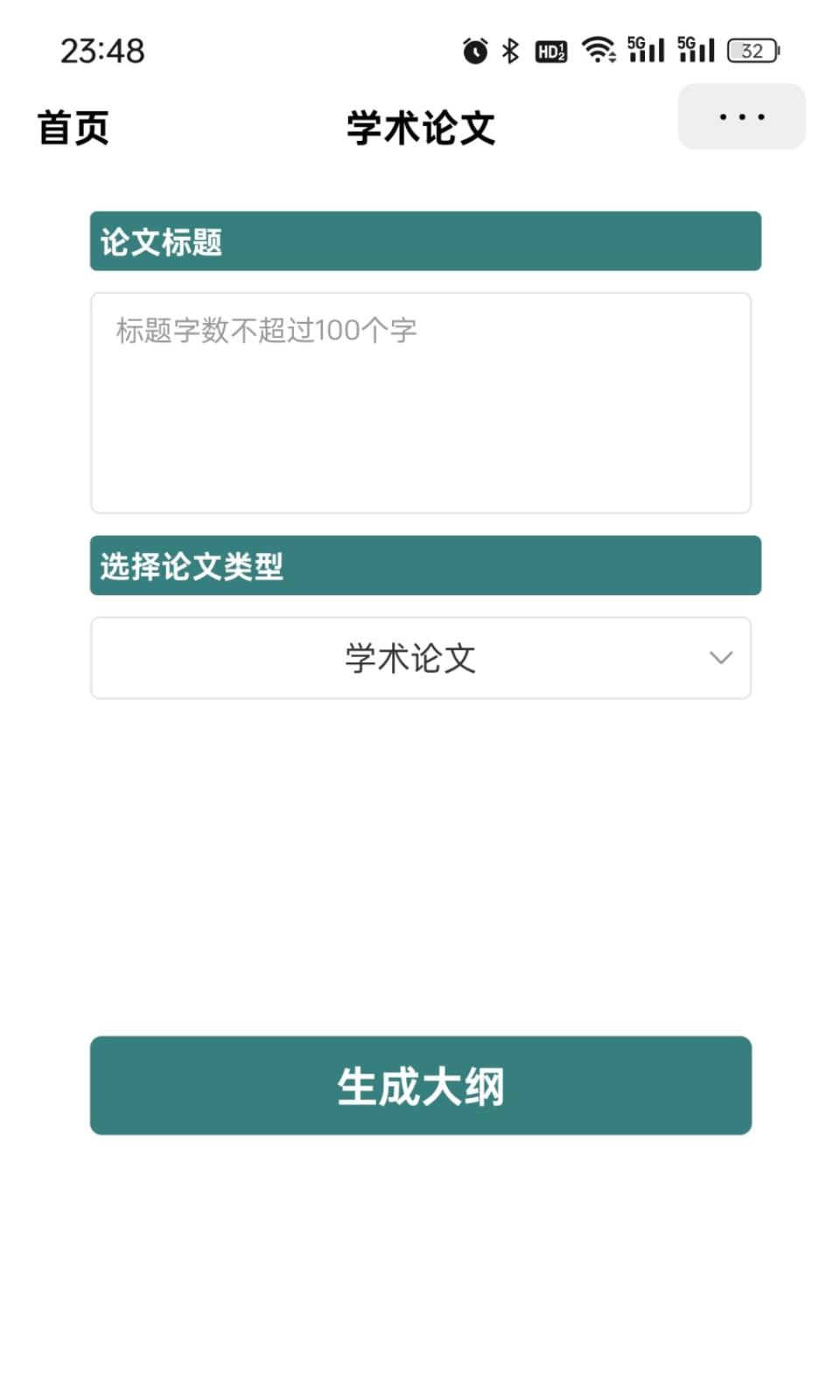Tap the 学术论文 page title
The image size is (840, 1400).
[420, 127]
